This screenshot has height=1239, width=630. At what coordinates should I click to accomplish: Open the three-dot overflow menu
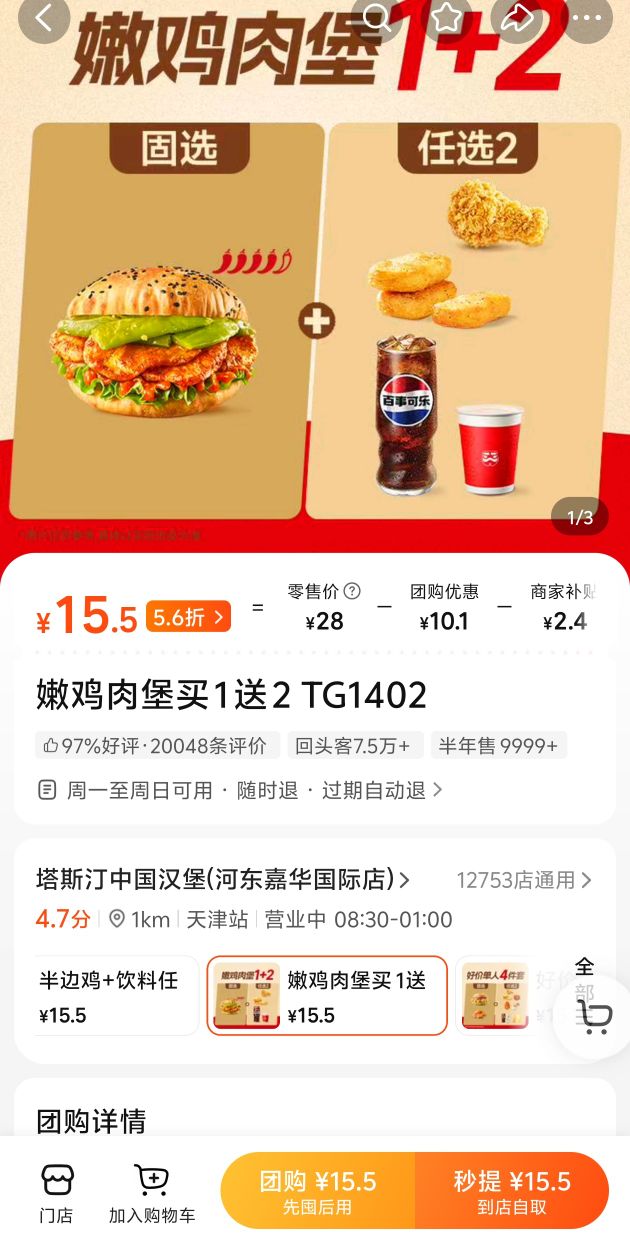pos(588,18)
